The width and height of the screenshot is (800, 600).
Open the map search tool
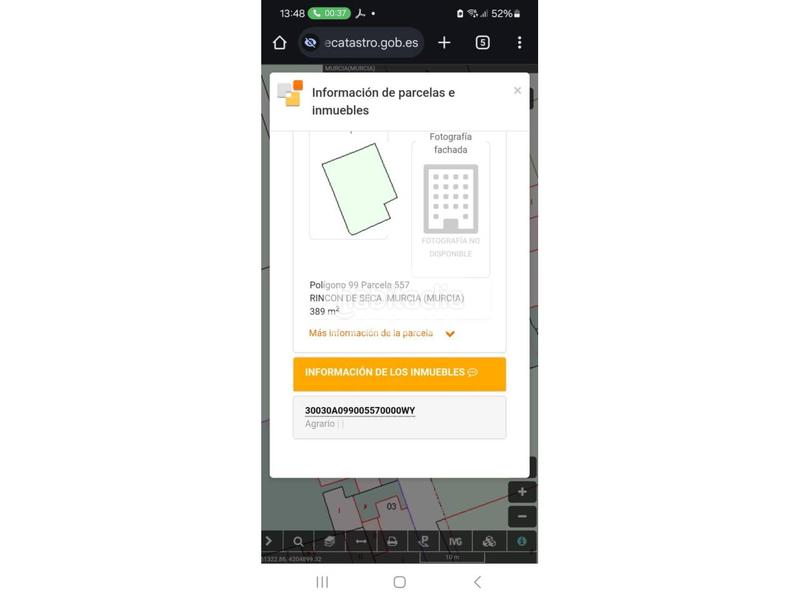(x=298, y=541)
